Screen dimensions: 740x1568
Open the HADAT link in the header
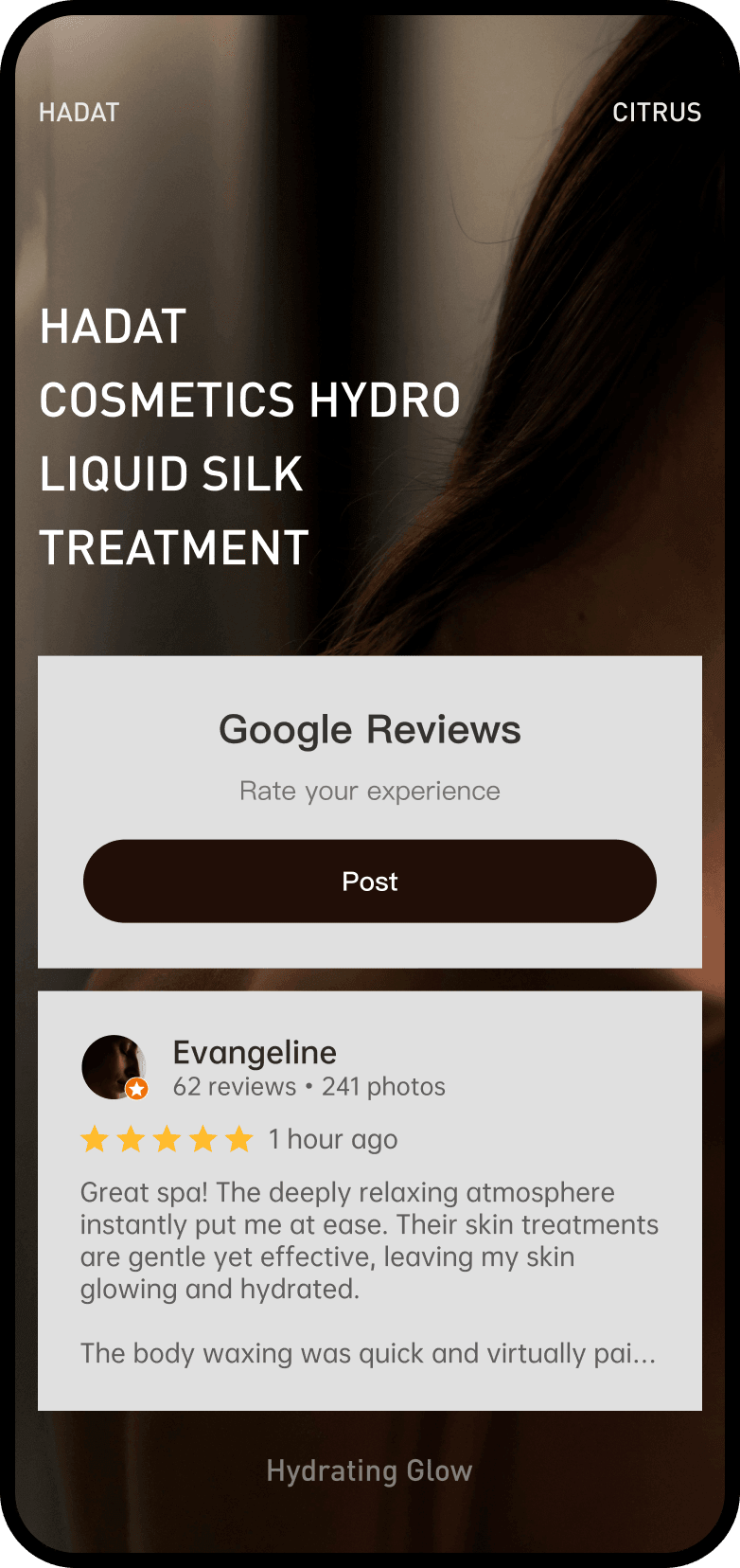point(79,113)
